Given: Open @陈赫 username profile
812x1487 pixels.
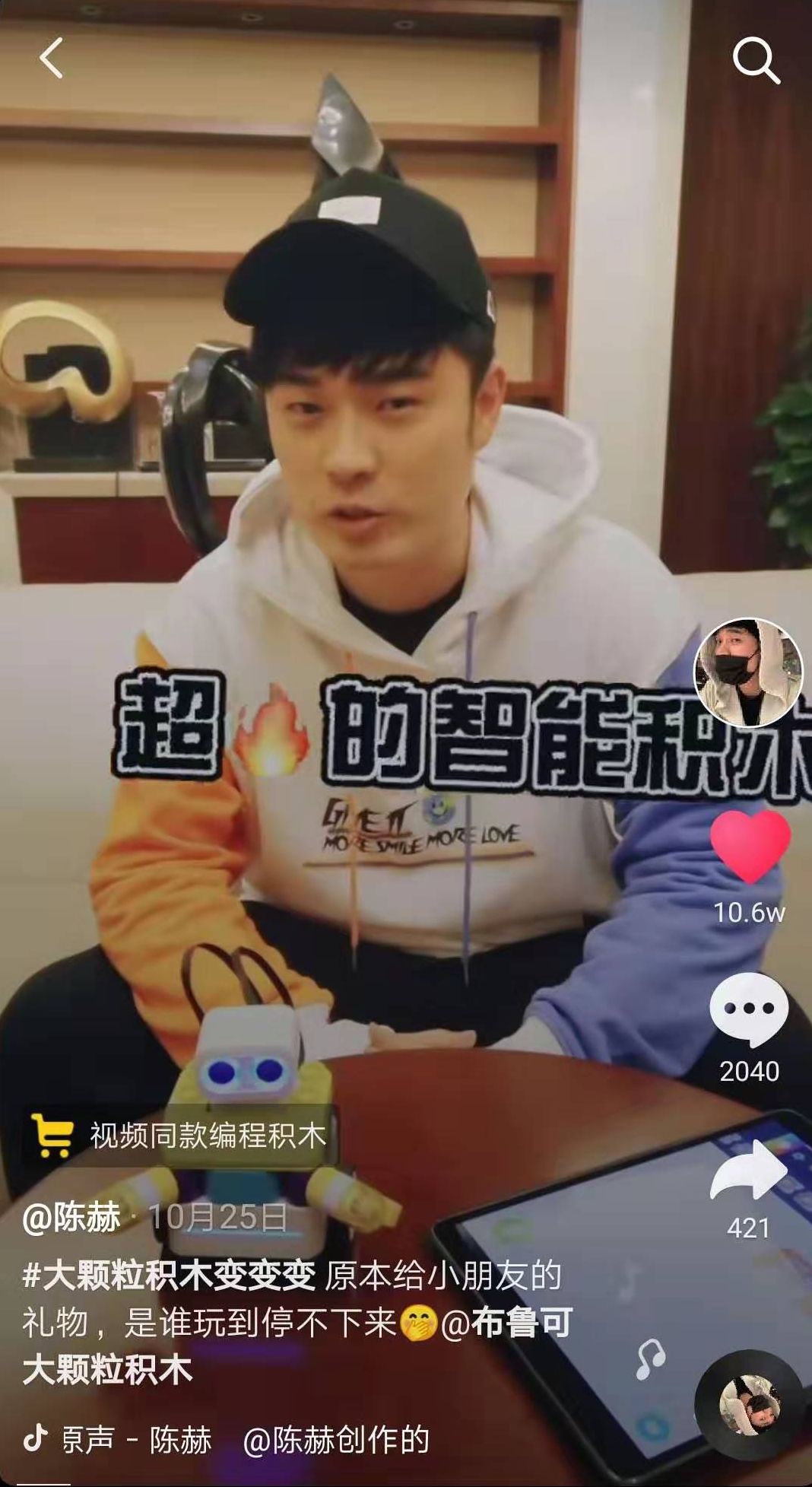Looking at the screenshot, I should tap(71, 1219).
